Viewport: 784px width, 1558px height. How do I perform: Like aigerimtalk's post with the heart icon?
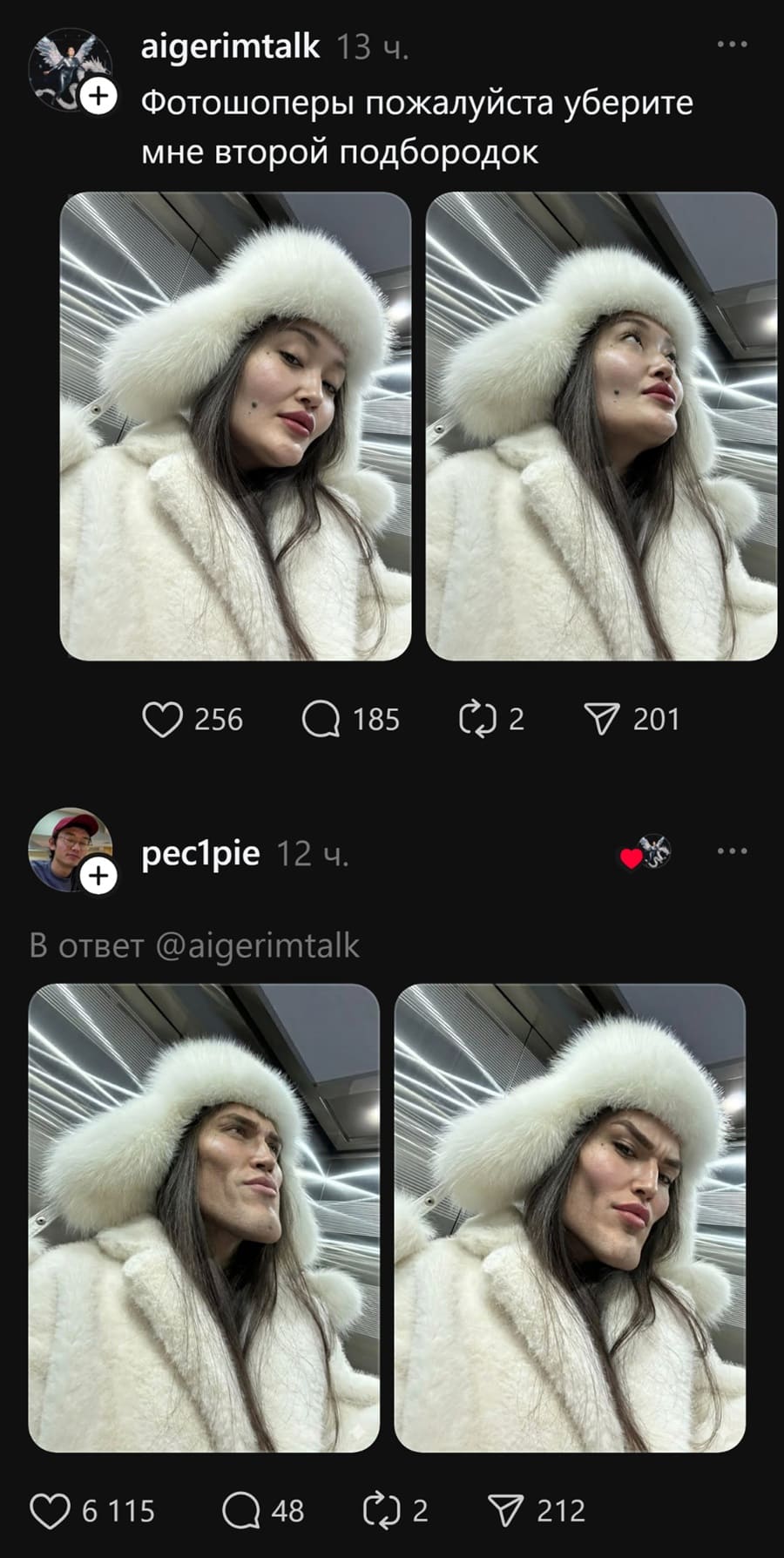tap(162, 719)
